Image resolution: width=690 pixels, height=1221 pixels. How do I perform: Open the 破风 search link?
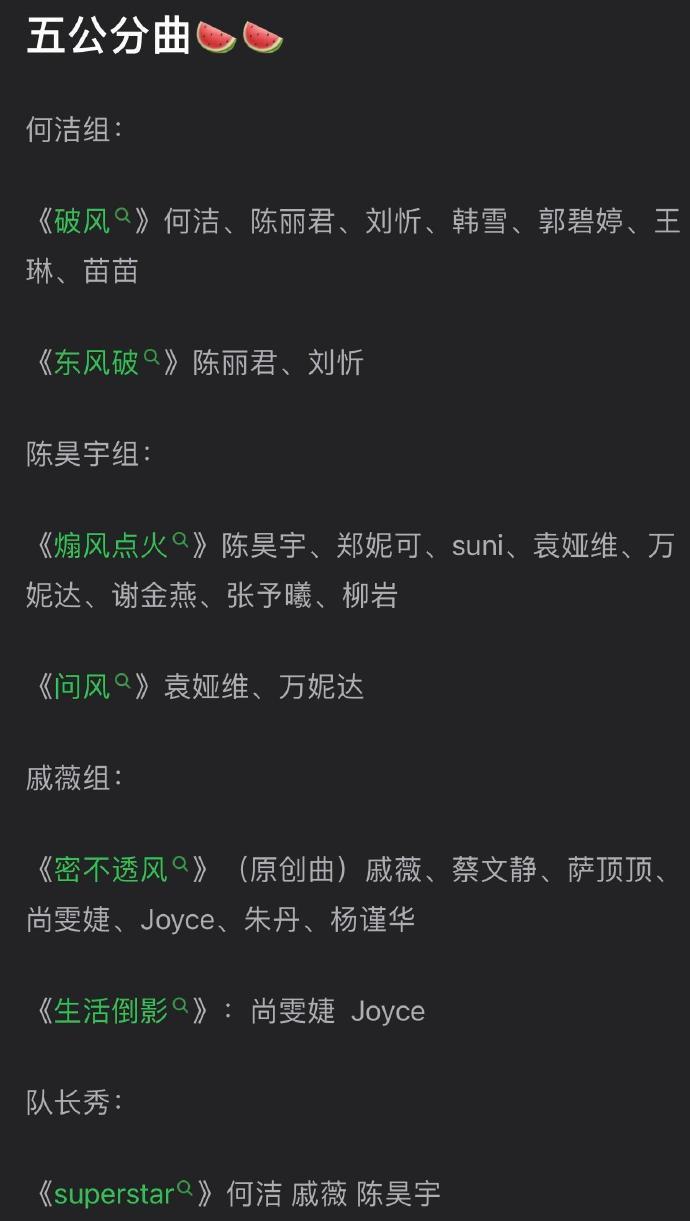click(x=91, y=221)
